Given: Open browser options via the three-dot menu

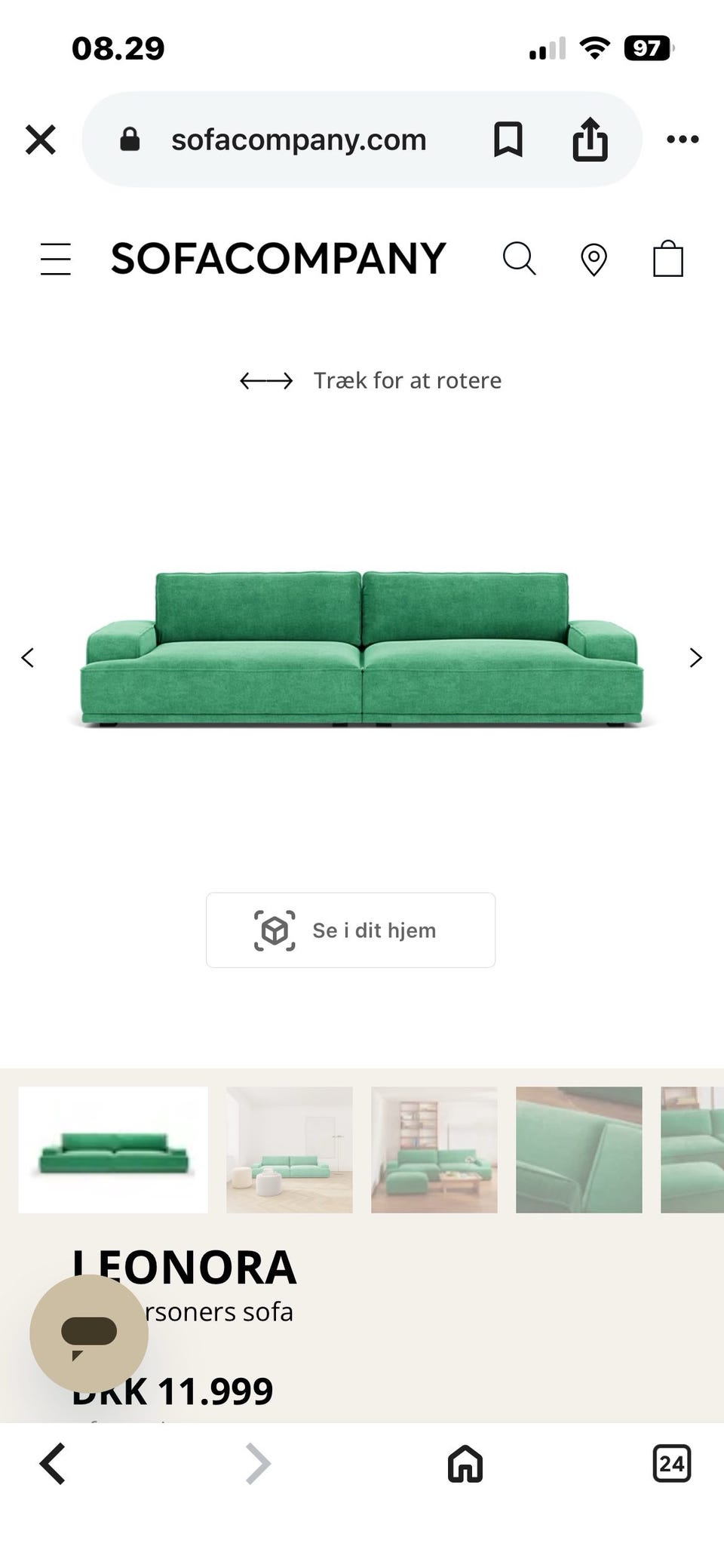Looking at the screenshot, I should pyautogui.click(x=683, y=140).
